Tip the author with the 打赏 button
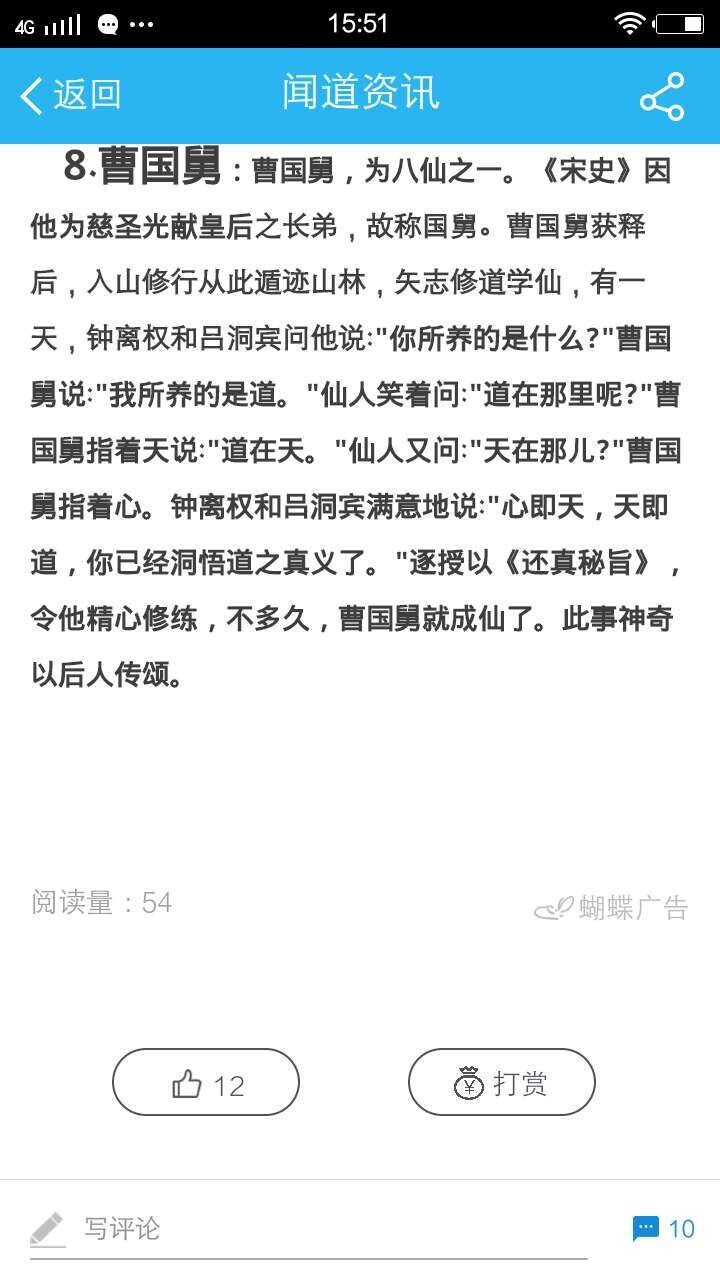 502,1082
